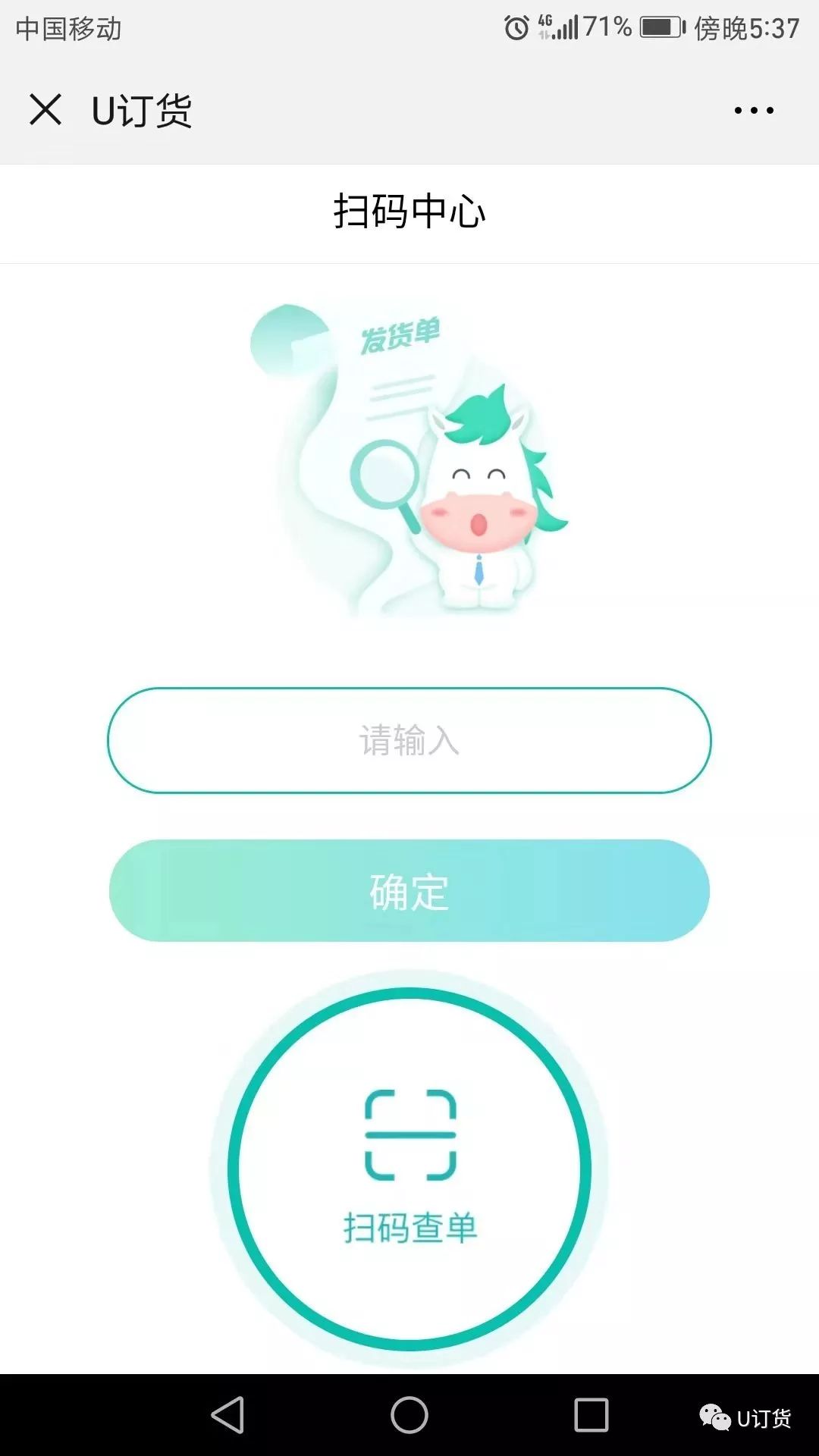Viewport: 819px width, 1456px height.
Task: Open the recent apps view
Action: (591, 1415)
